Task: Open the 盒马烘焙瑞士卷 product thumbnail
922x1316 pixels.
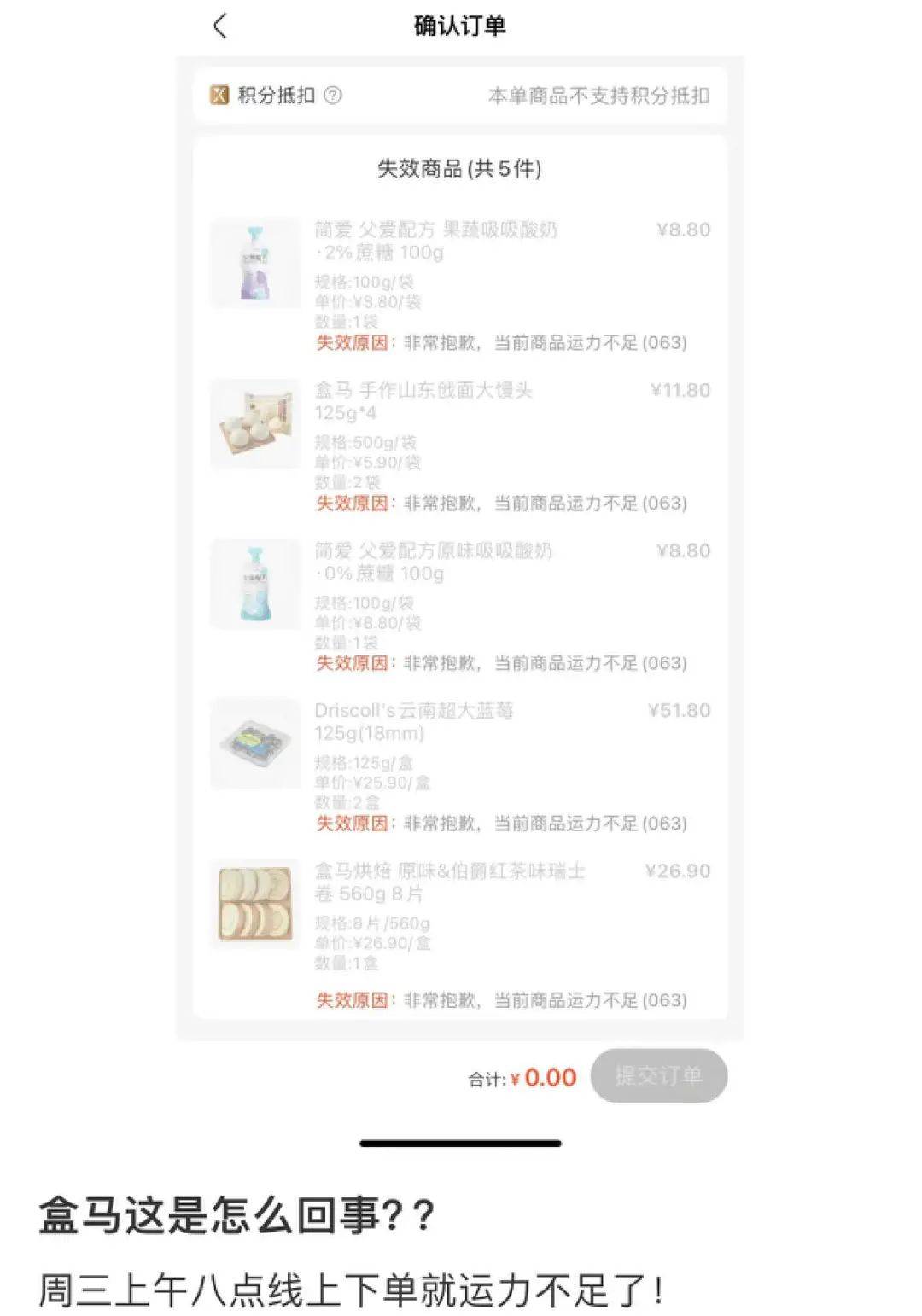Action: click(256, 905)
